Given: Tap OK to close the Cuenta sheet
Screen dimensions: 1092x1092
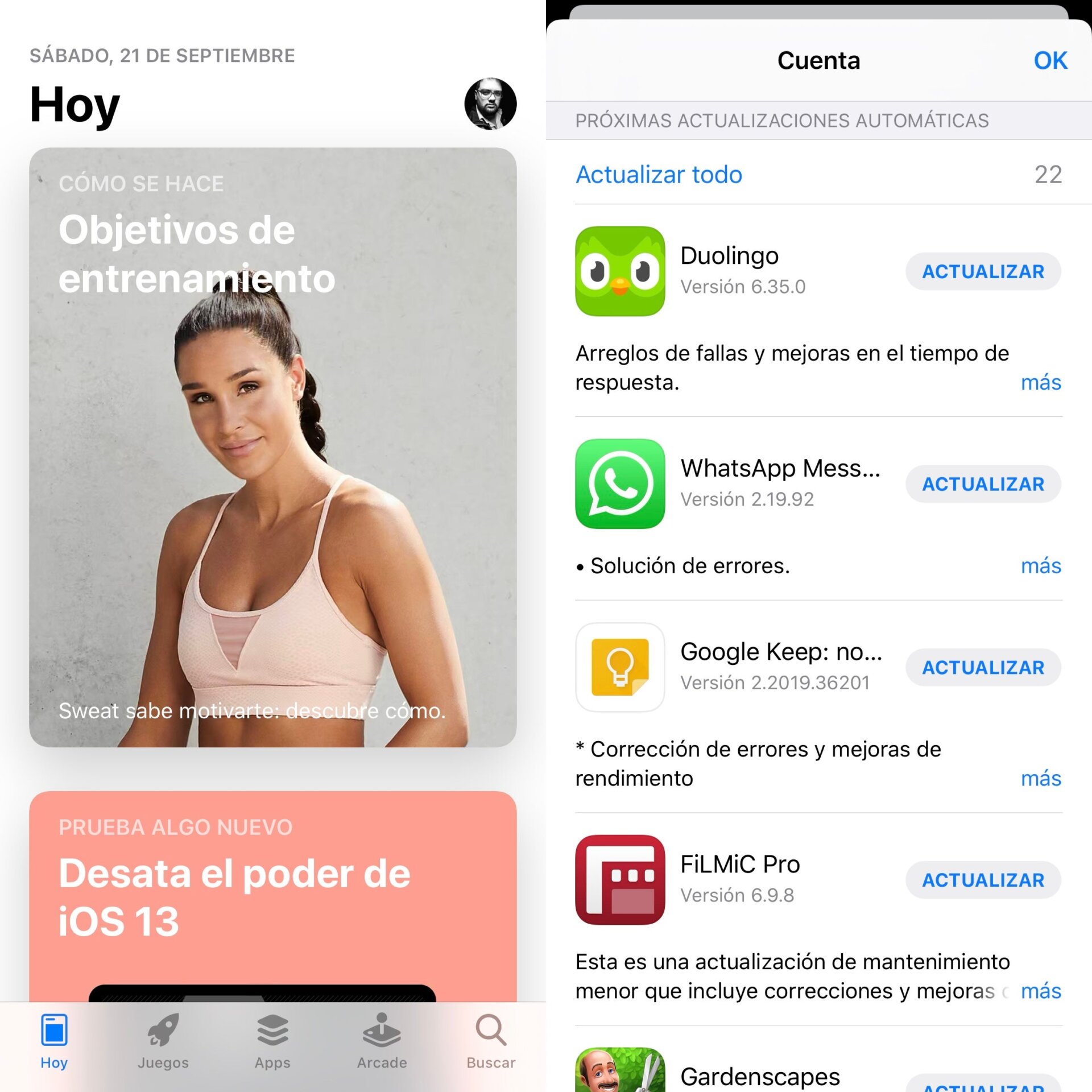Looking at the screenshot, I should 1050,61.
